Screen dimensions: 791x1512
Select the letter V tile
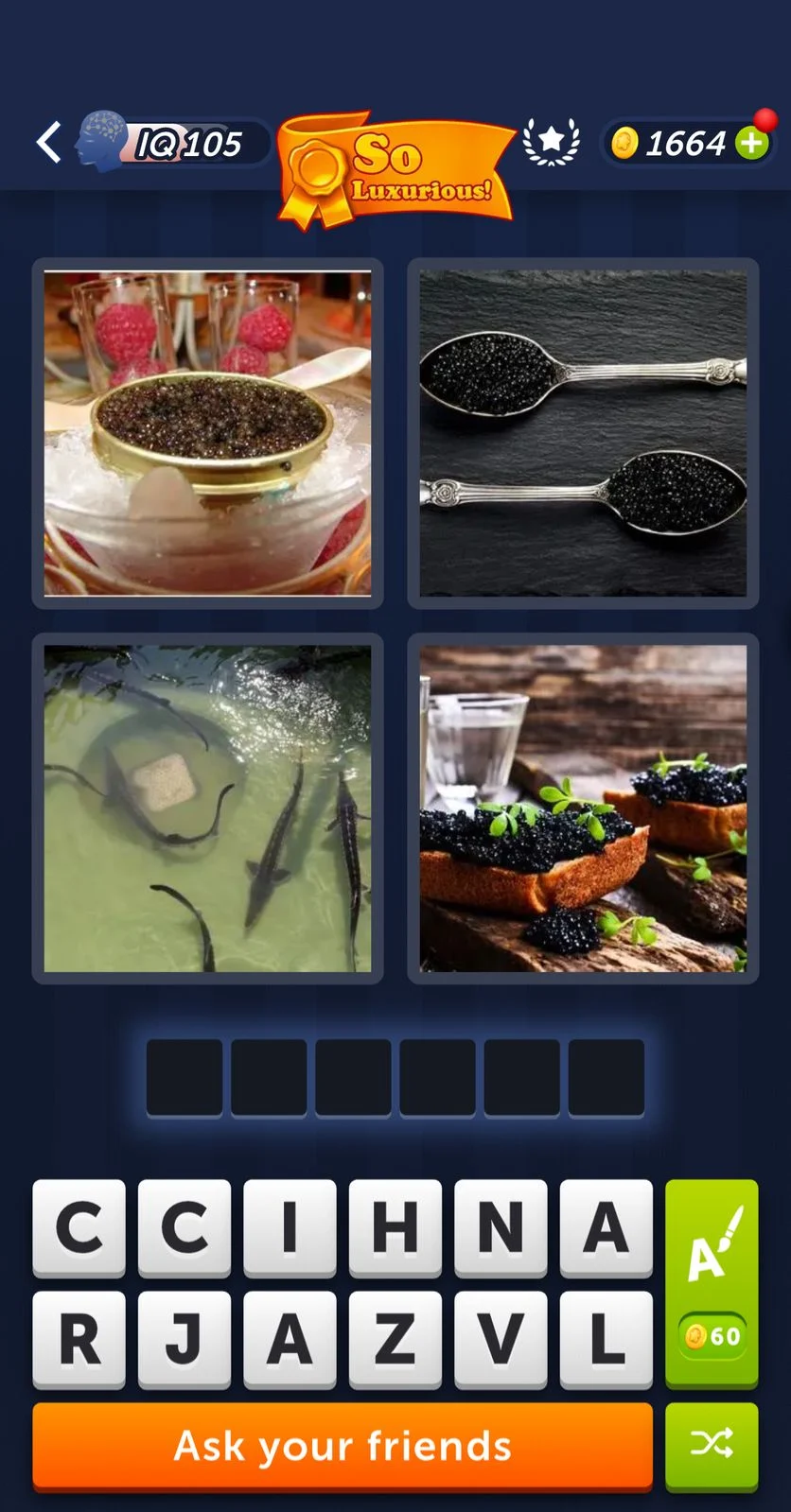pos(501,1339)
